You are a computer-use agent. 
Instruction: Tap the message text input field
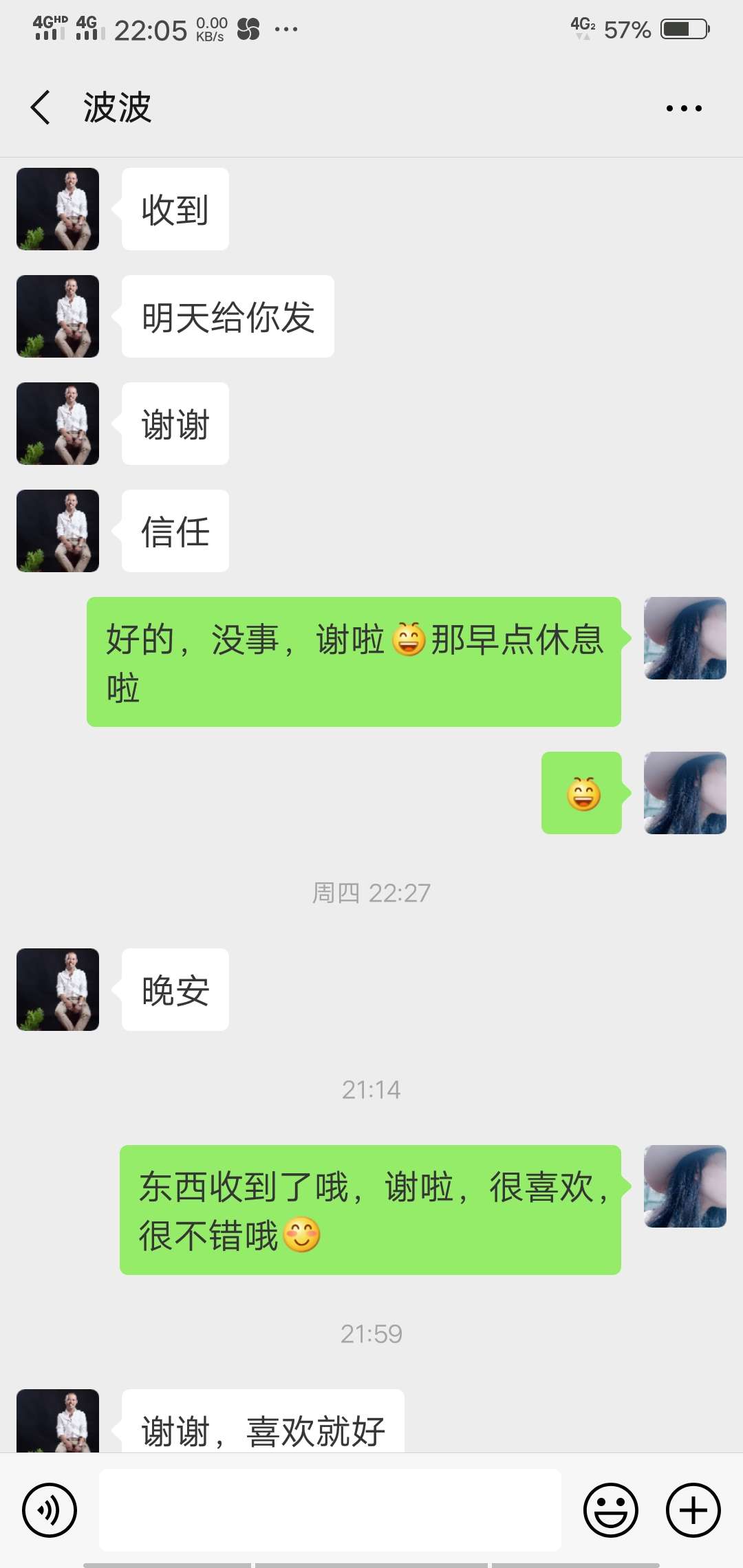point(330,1510)
